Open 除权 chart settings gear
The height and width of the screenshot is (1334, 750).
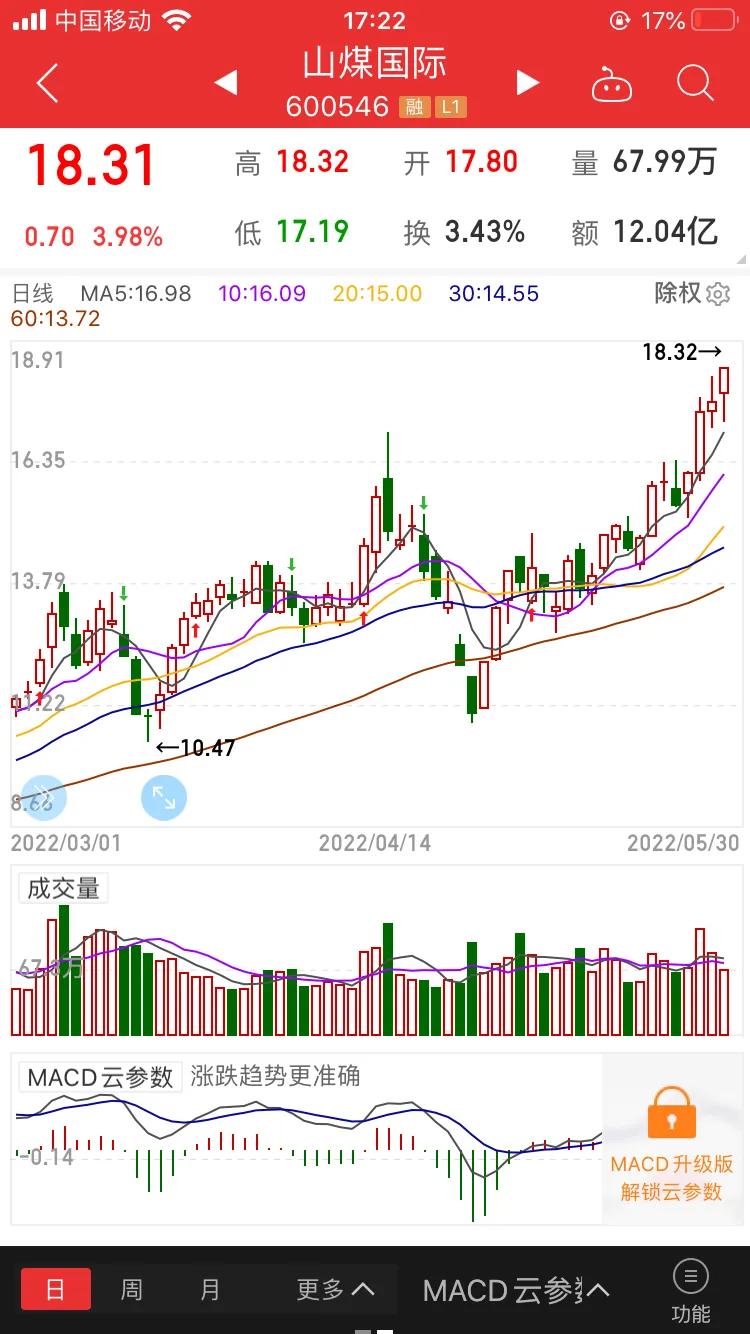(718, 294)
